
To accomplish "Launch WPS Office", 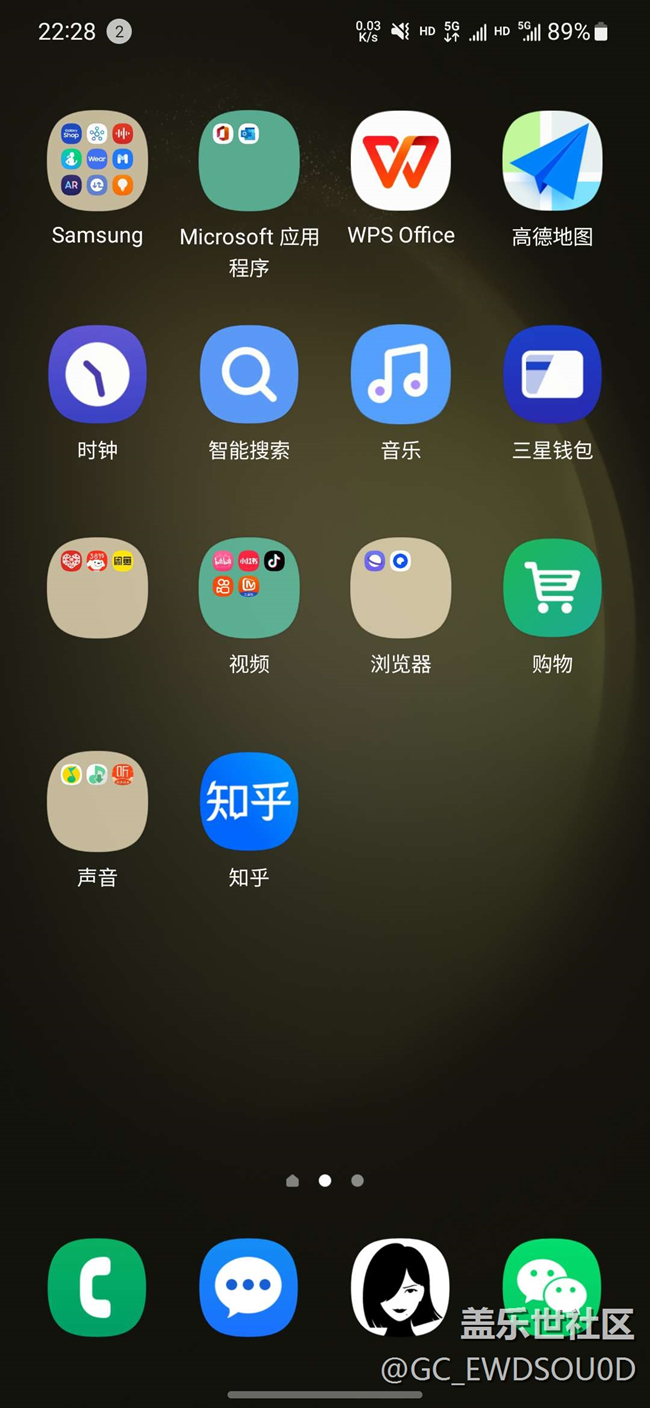I will click(401, 160).
